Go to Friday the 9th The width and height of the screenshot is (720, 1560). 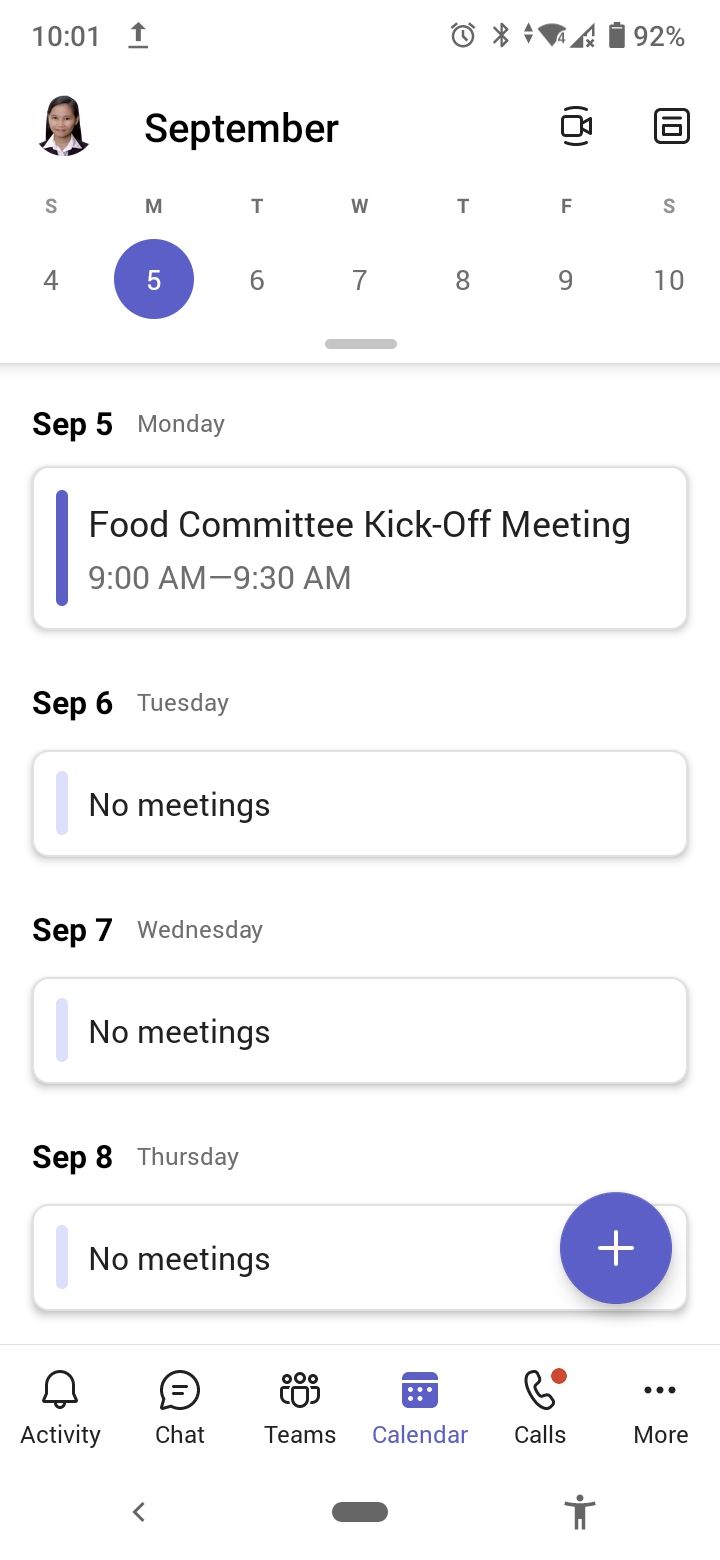(566, 280)
